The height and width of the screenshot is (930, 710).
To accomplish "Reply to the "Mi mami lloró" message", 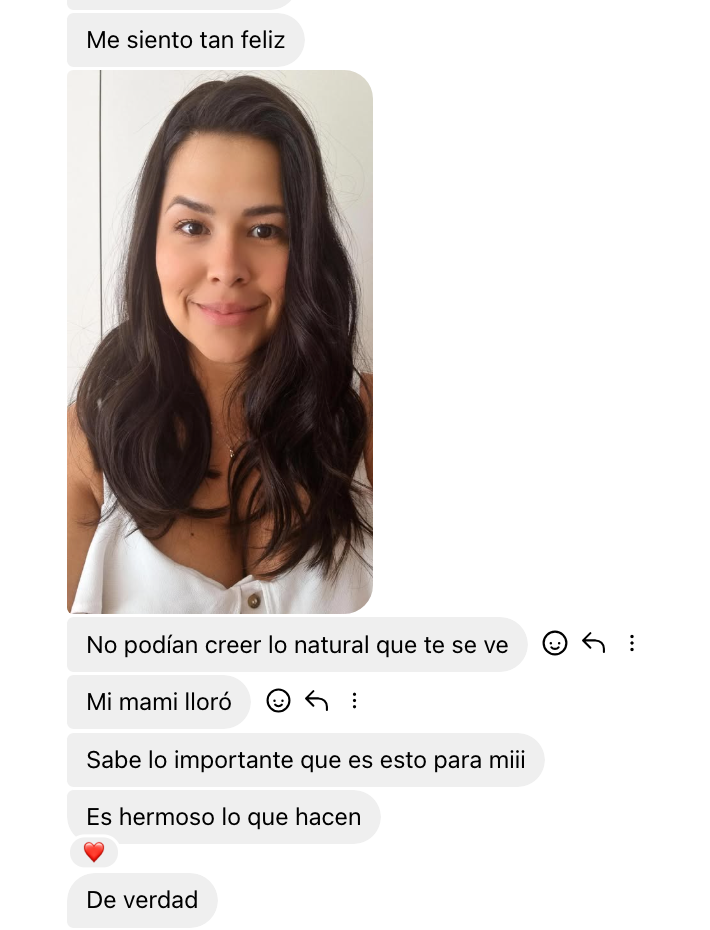I will pos(317,701).
